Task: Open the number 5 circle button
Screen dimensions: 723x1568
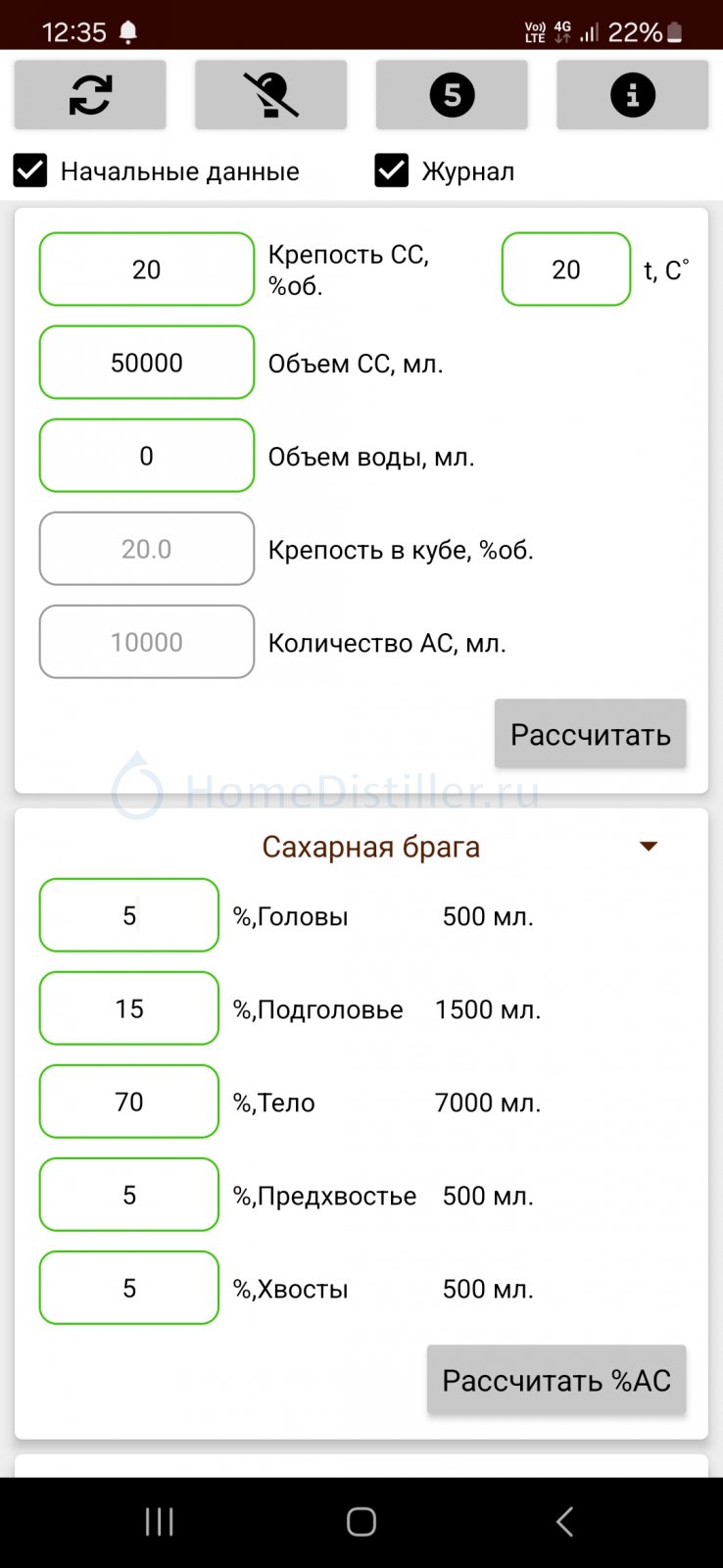Action: pos(452,95)
